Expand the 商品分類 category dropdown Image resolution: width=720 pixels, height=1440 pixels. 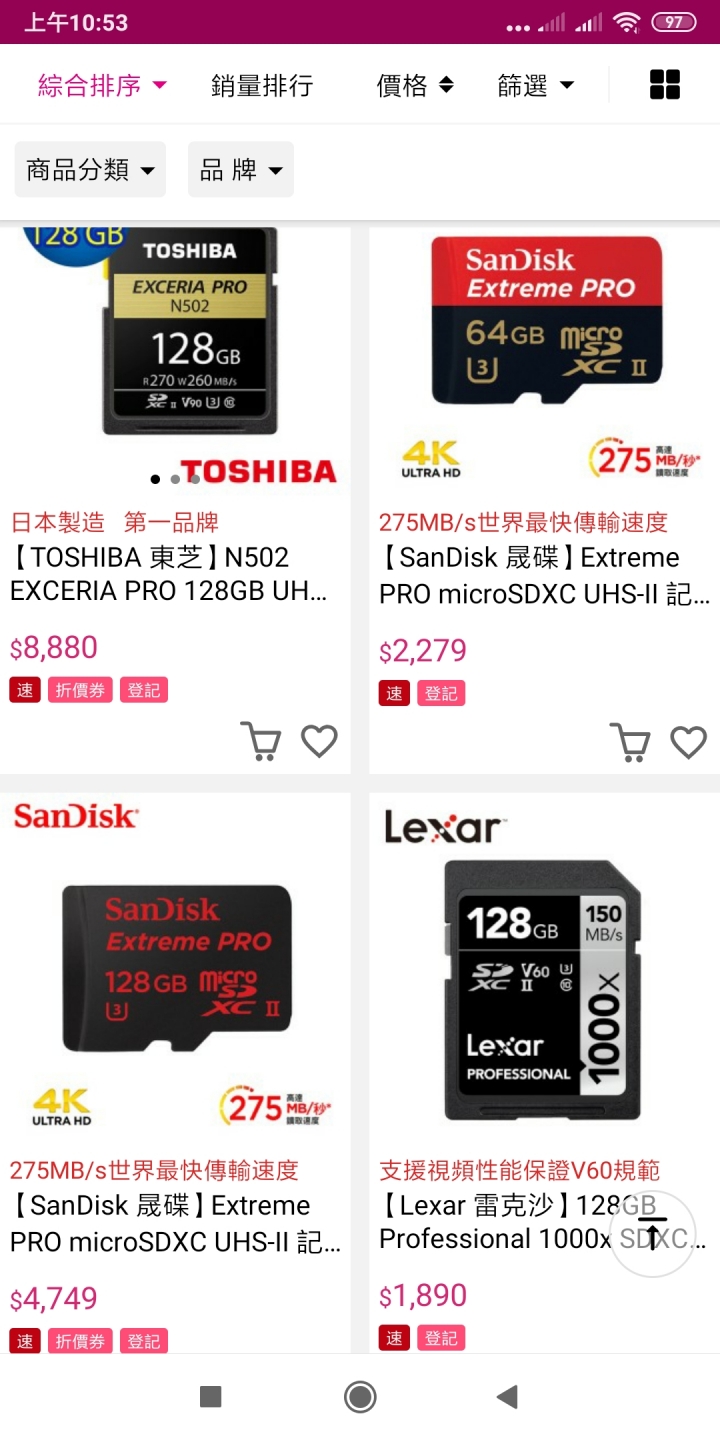pos(90,170)
